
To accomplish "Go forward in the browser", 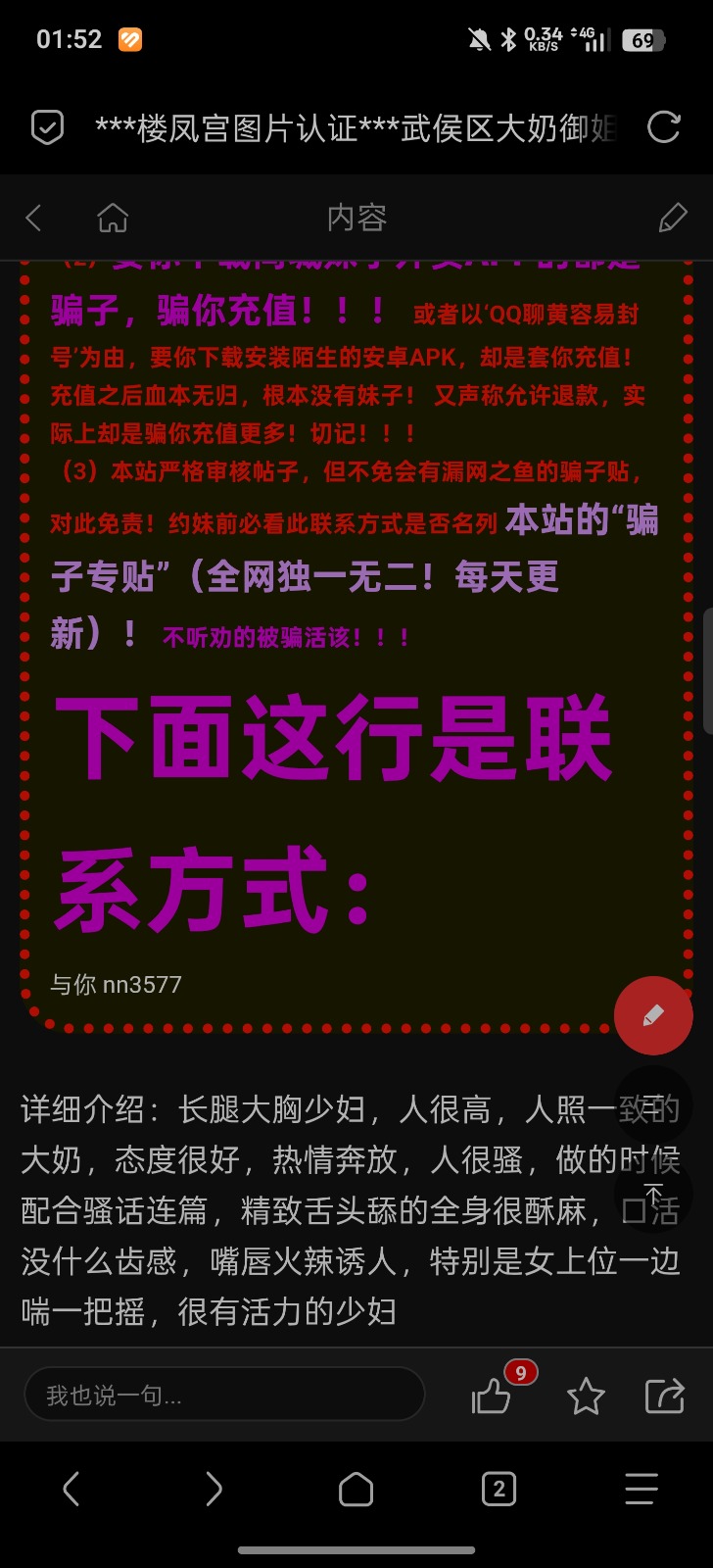I will 214,1490.
